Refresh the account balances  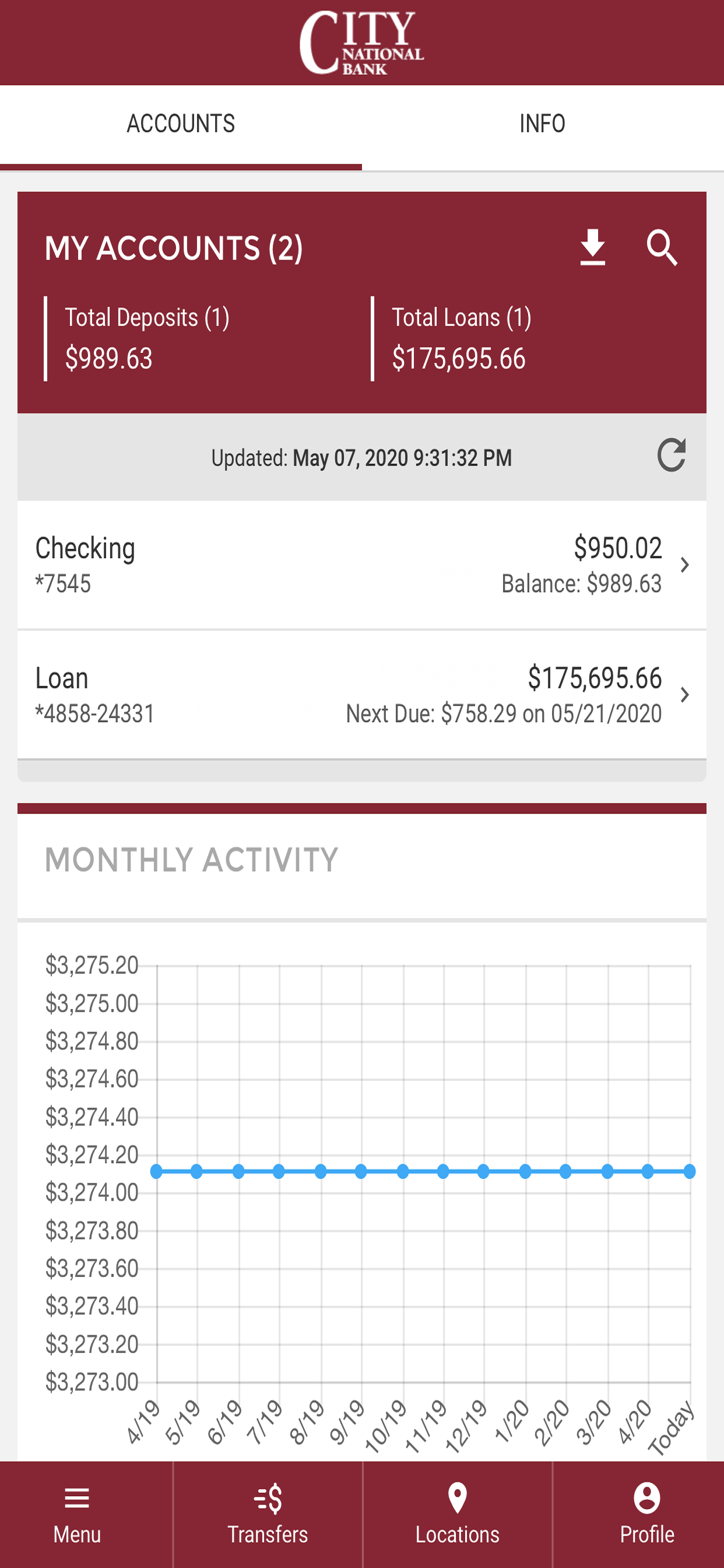click(672, 456)
